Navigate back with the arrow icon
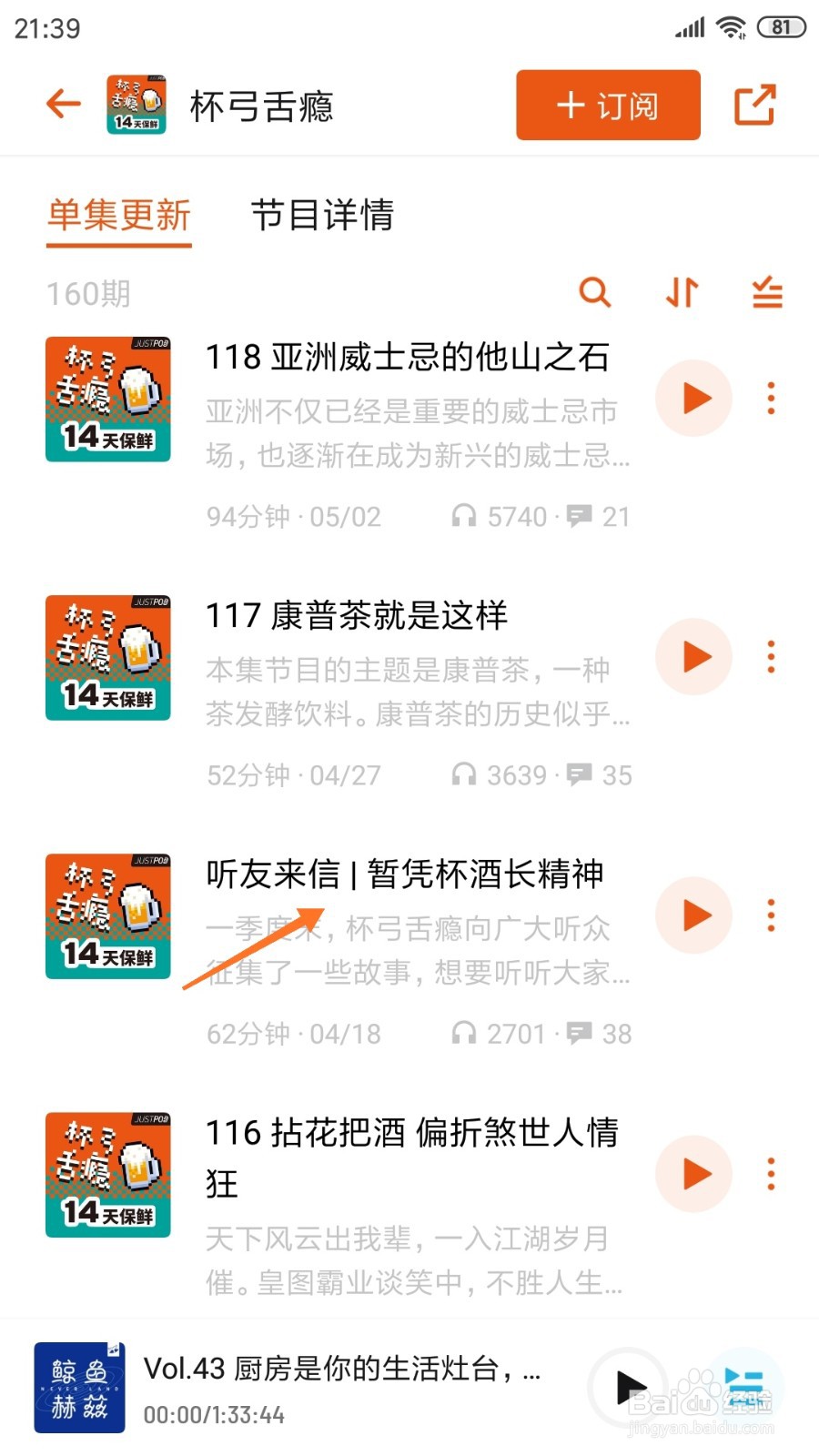 [62, 103]
